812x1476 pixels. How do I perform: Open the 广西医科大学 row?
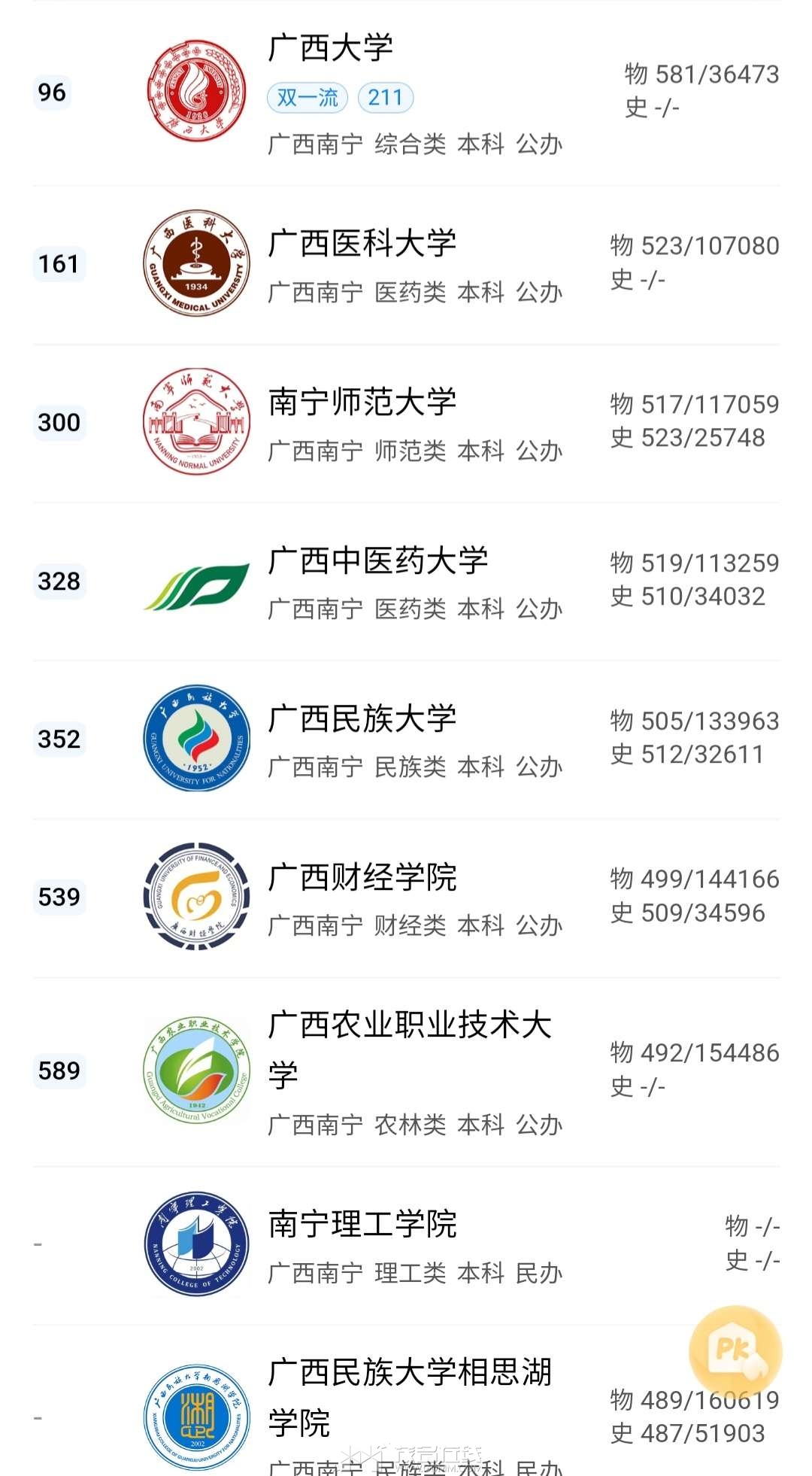click(x=406, y=265)
